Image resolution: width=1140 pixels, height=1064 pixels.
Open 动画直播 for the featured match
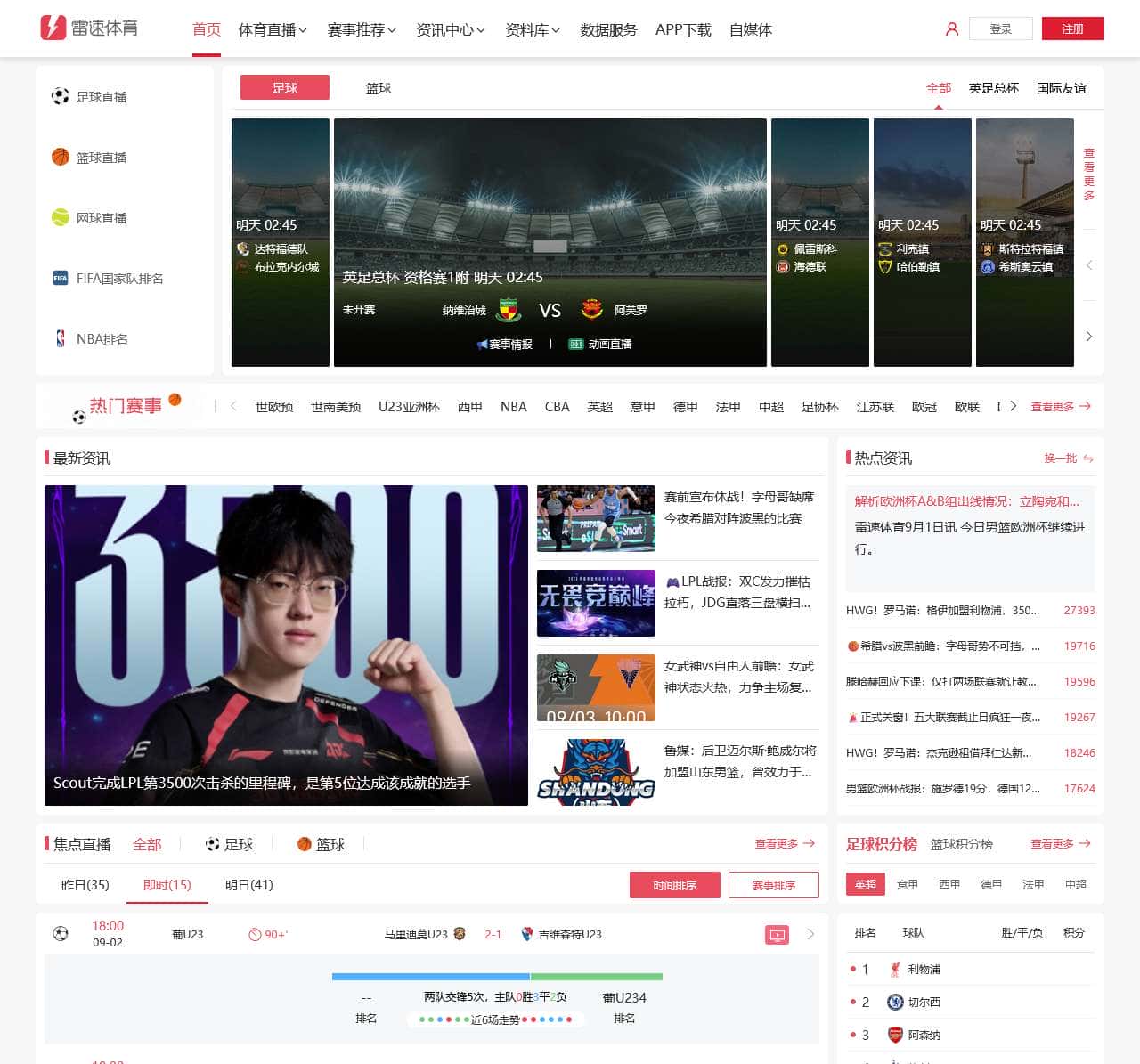[x=601, y=345]
